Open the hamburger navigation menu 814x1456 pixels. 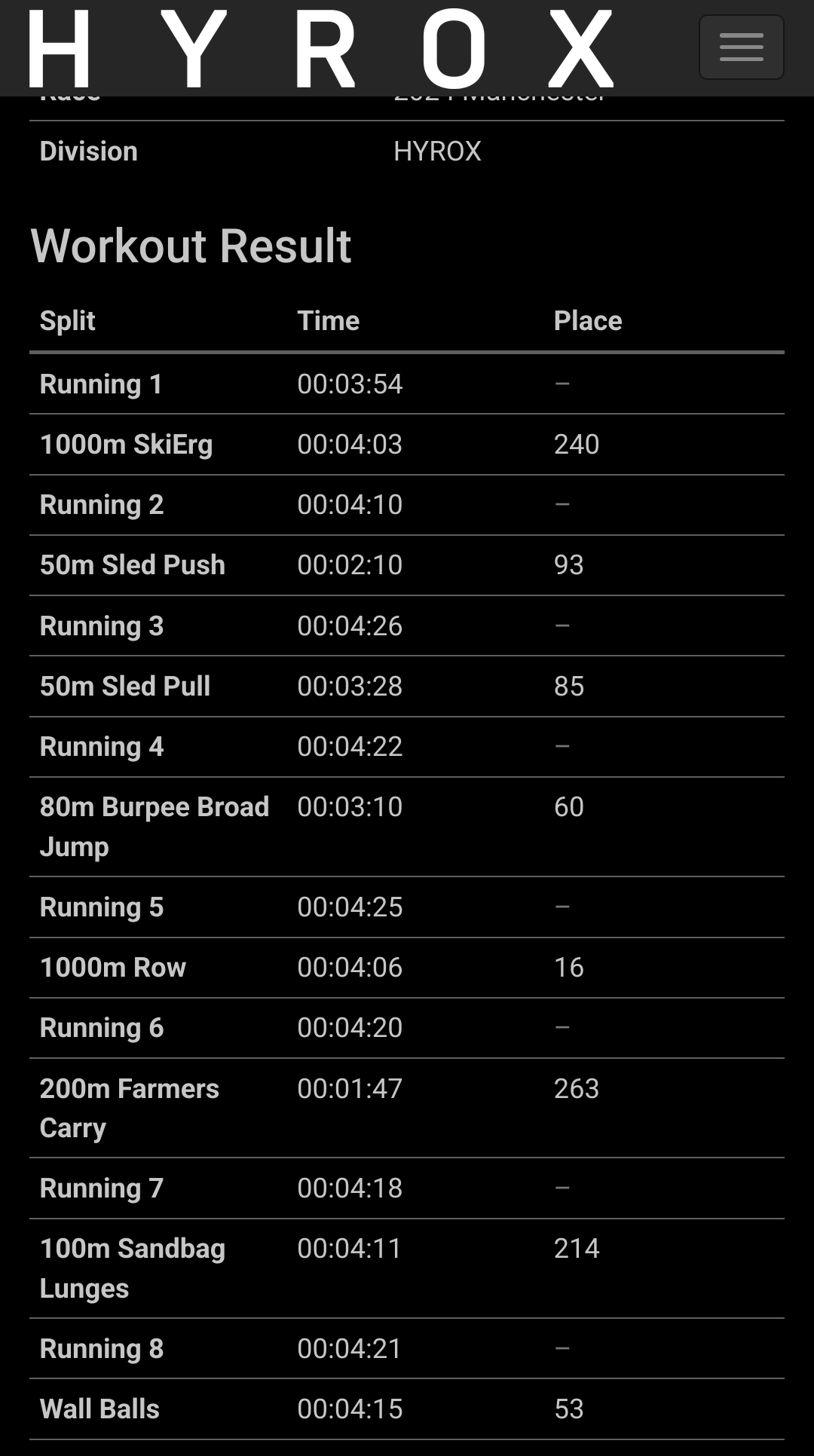pyautogui.click(x=741, y=47)
